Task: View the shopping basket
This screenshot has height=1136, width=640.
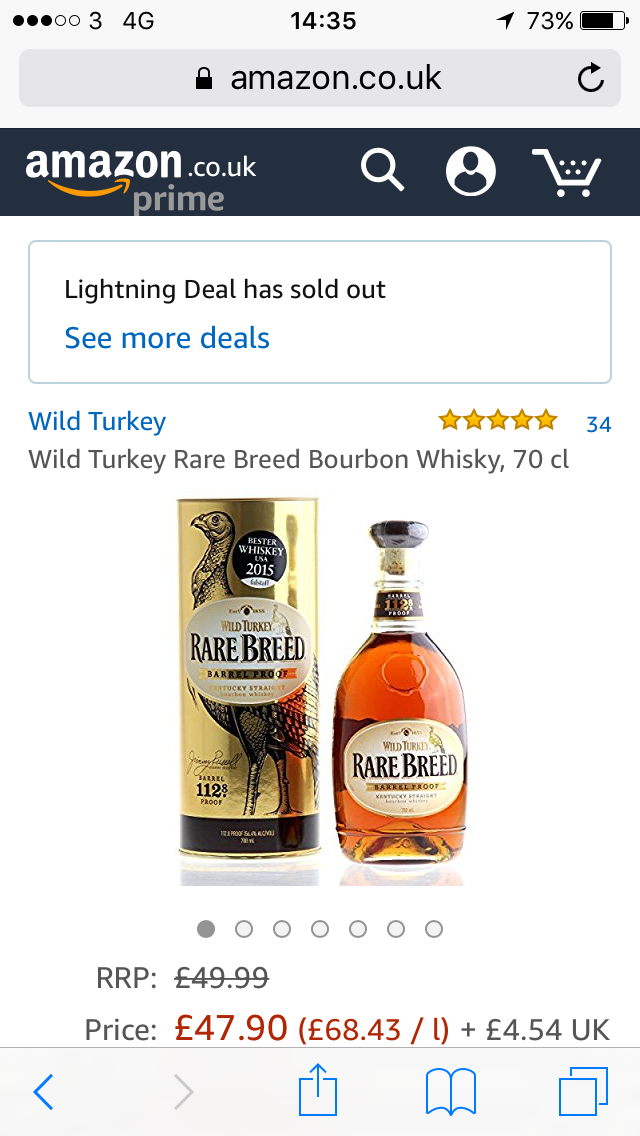Action: tap(567, 172)
